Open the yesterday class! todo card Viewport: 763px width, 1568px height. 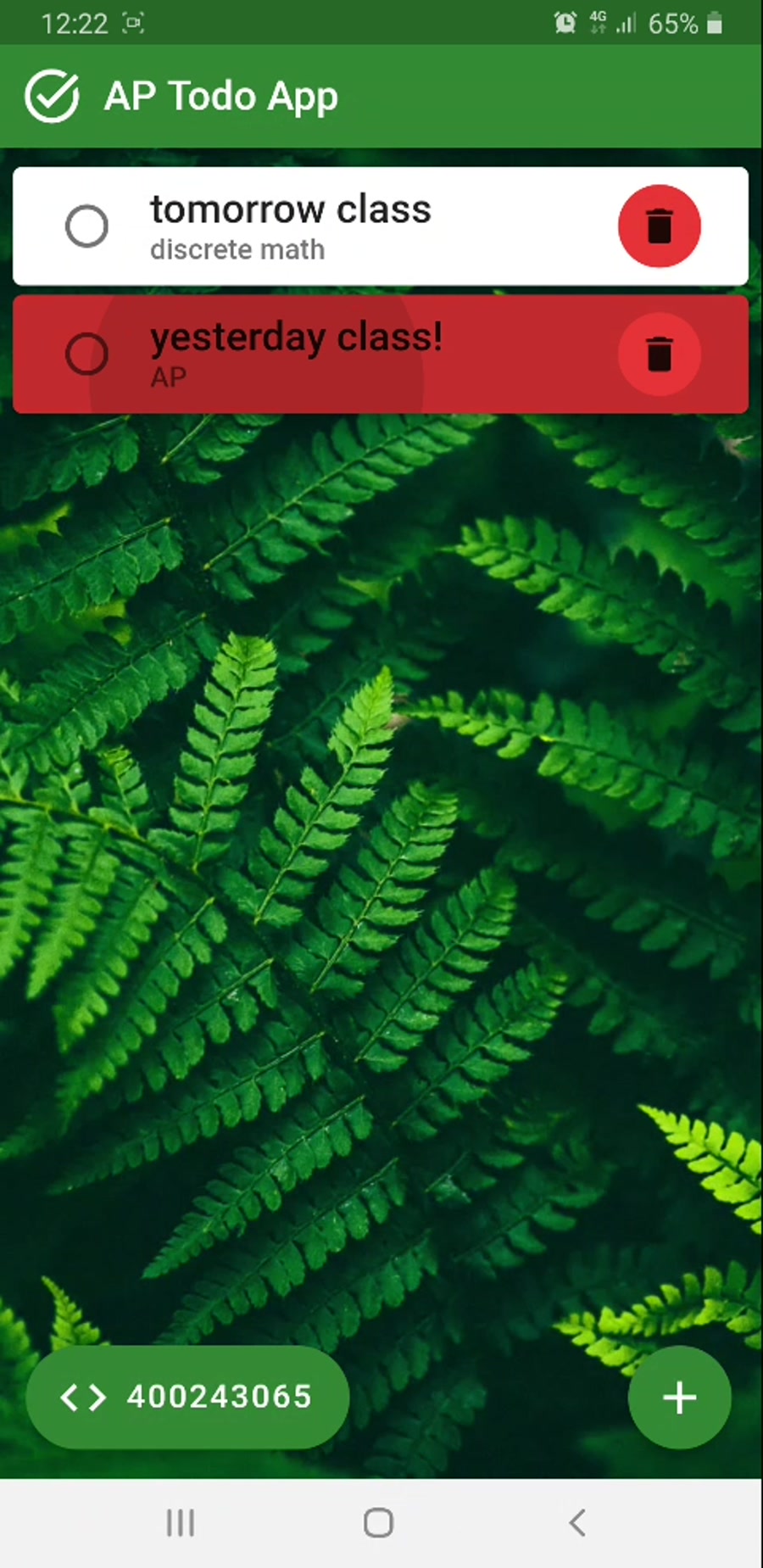[381, 354]
